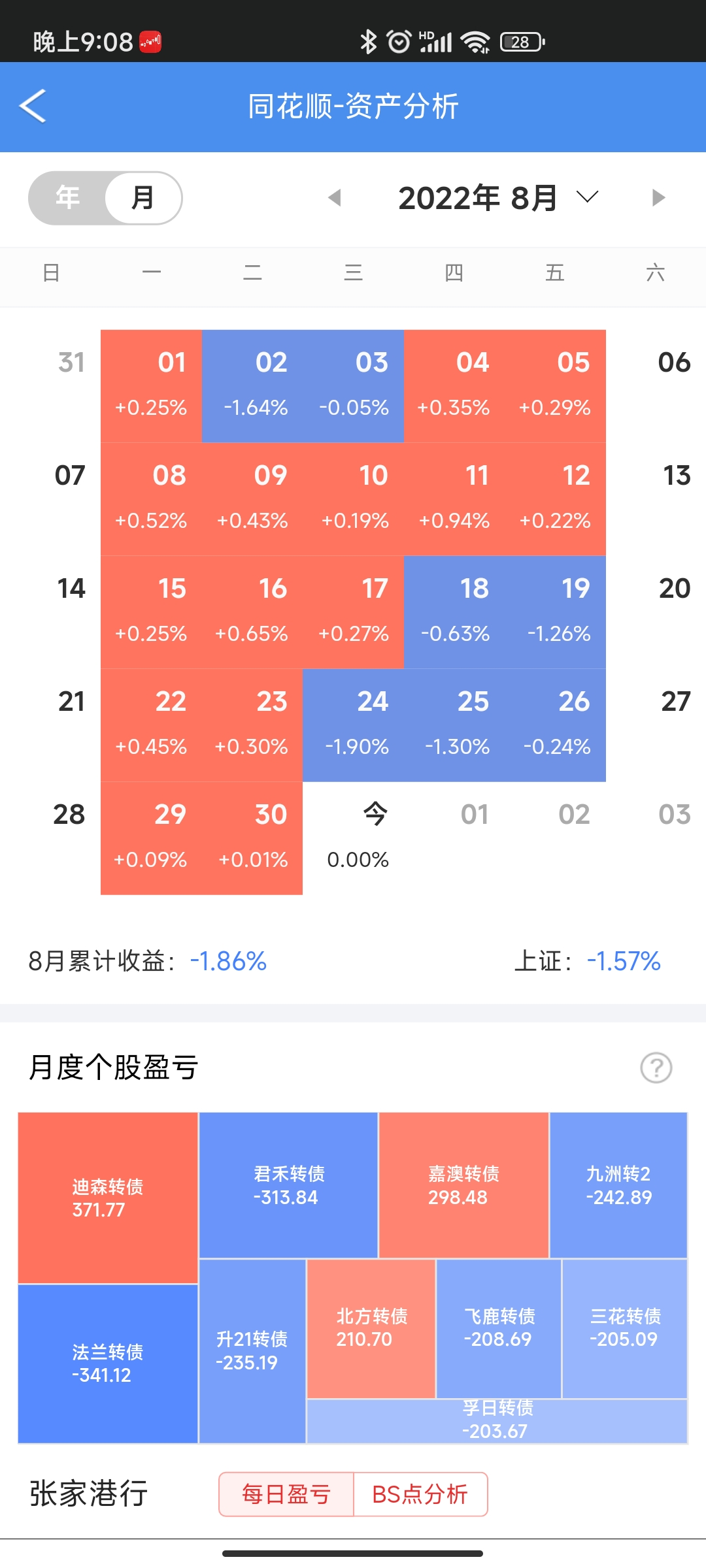Switch to the 年 yearly view

click(x=67, y=197)
